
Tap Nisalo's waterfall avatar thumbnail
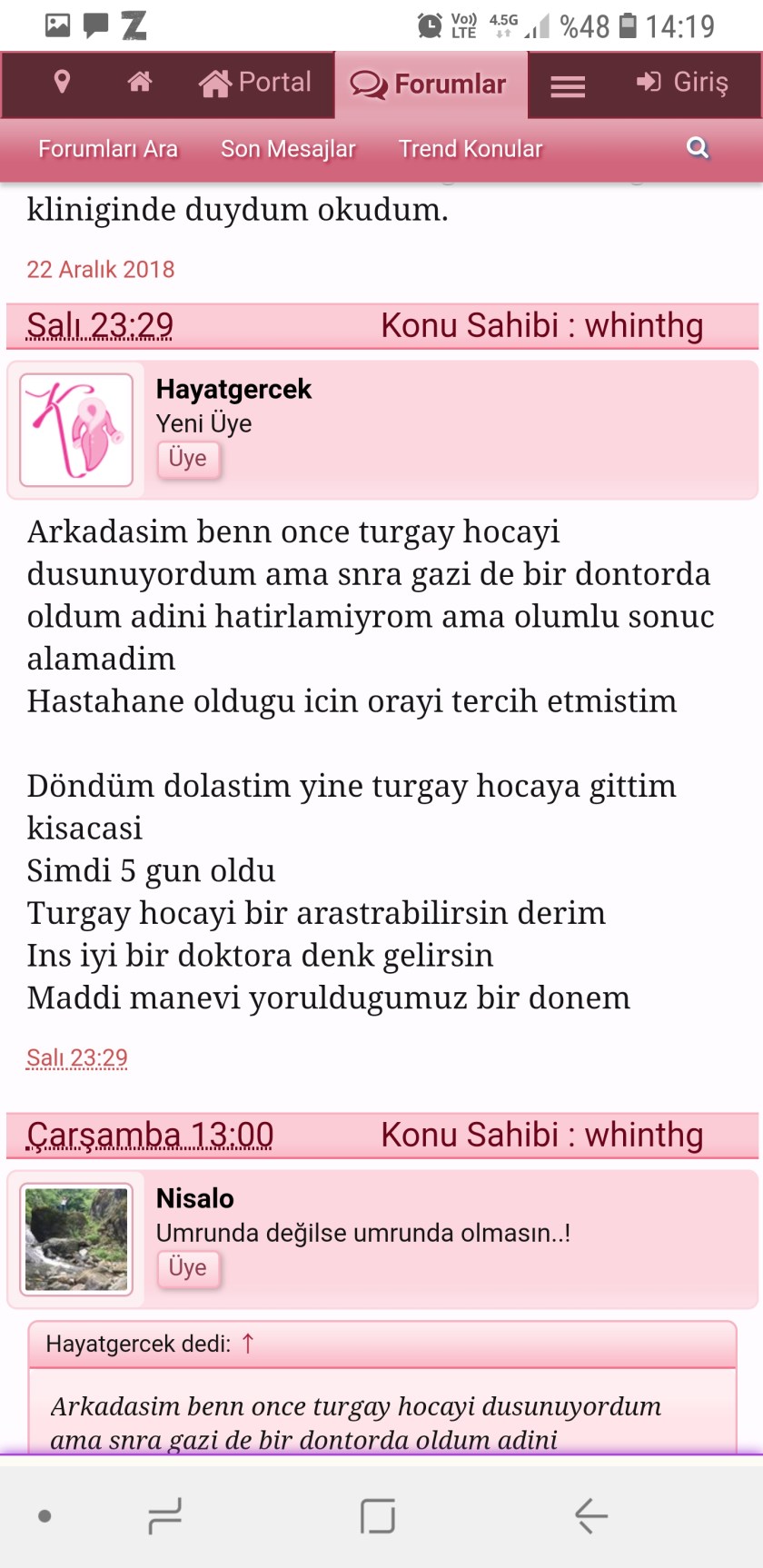click(75, 1237)
